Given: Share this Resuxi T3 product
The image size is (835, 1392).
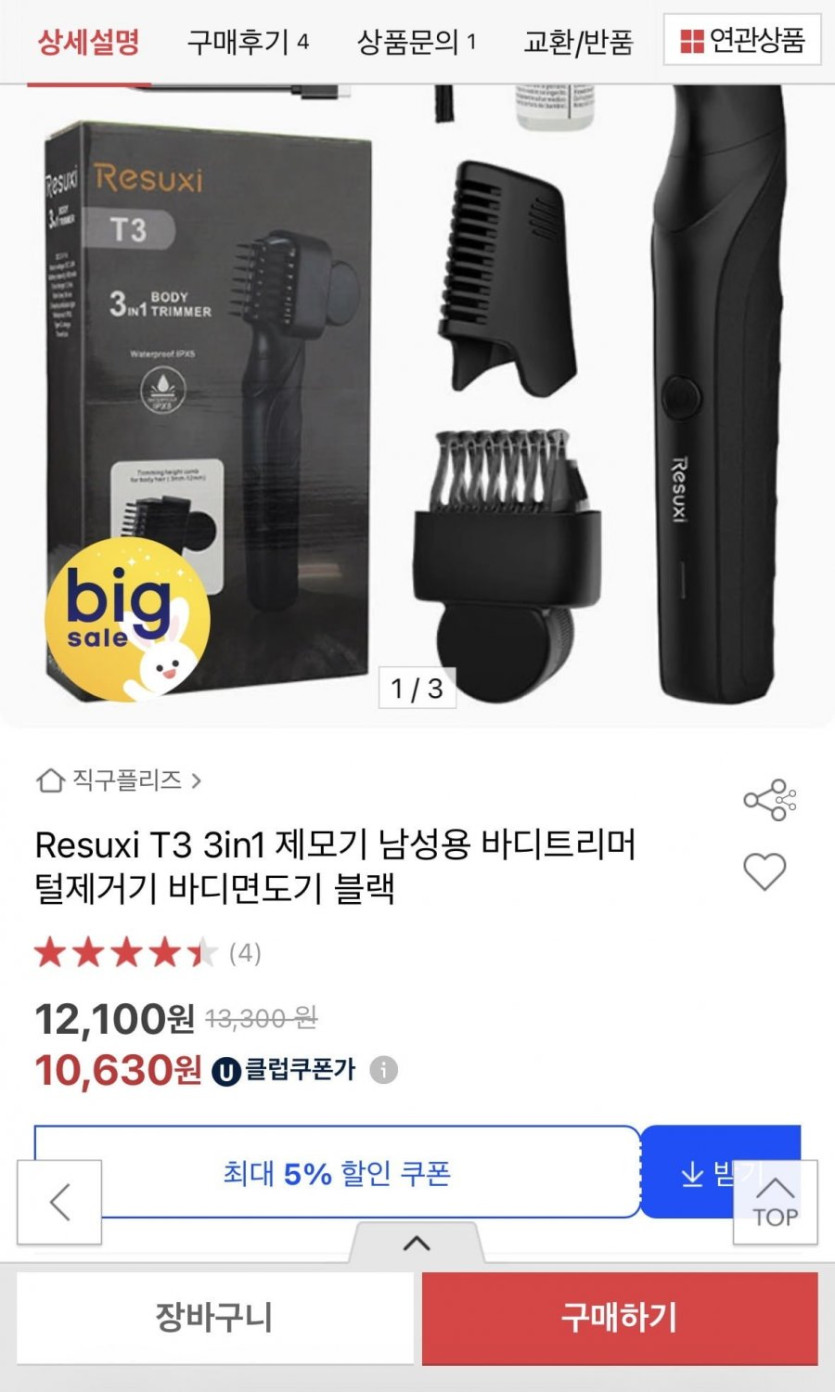Looking at the screenshot, I should click(x=769, y=799).
